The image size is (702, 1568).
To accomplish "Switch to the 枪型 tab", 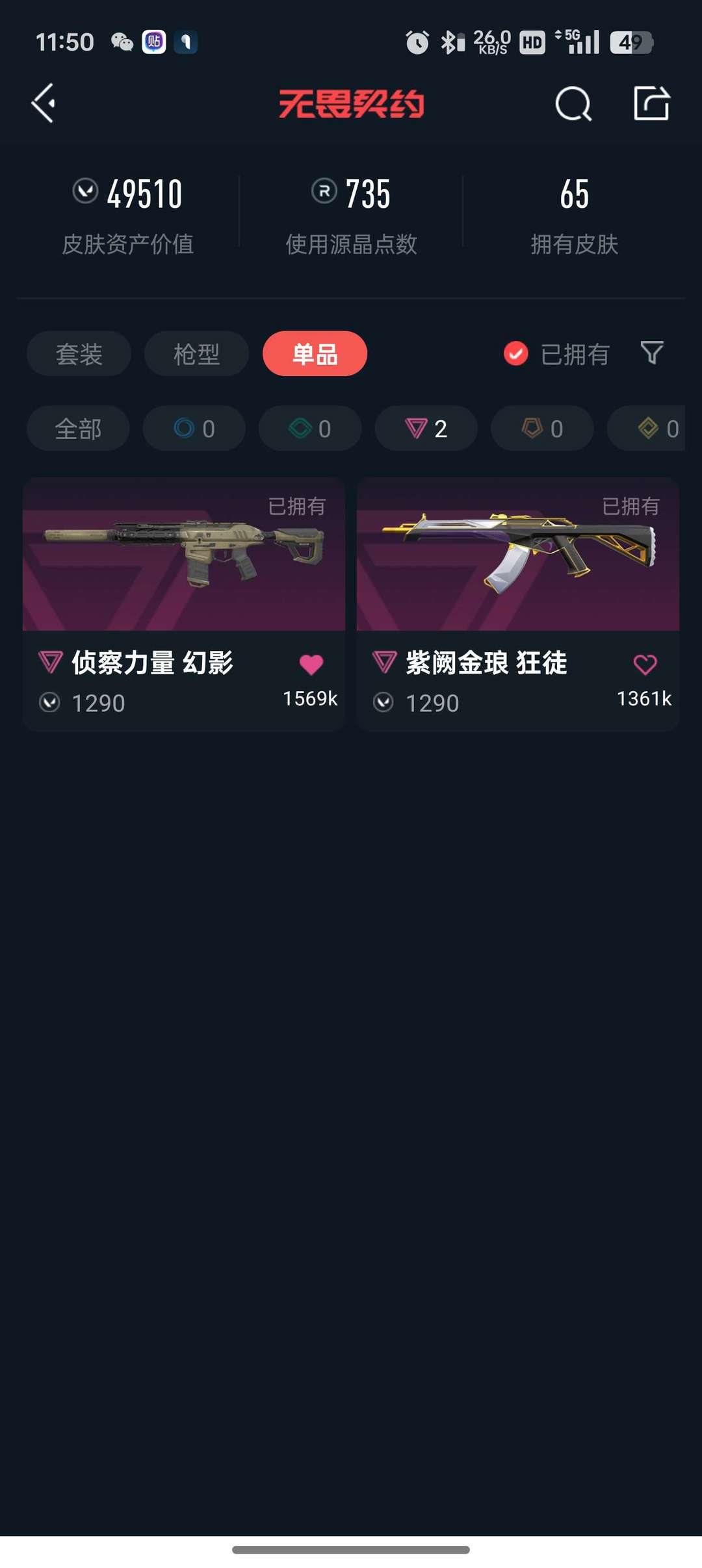I will coord(196,354).
